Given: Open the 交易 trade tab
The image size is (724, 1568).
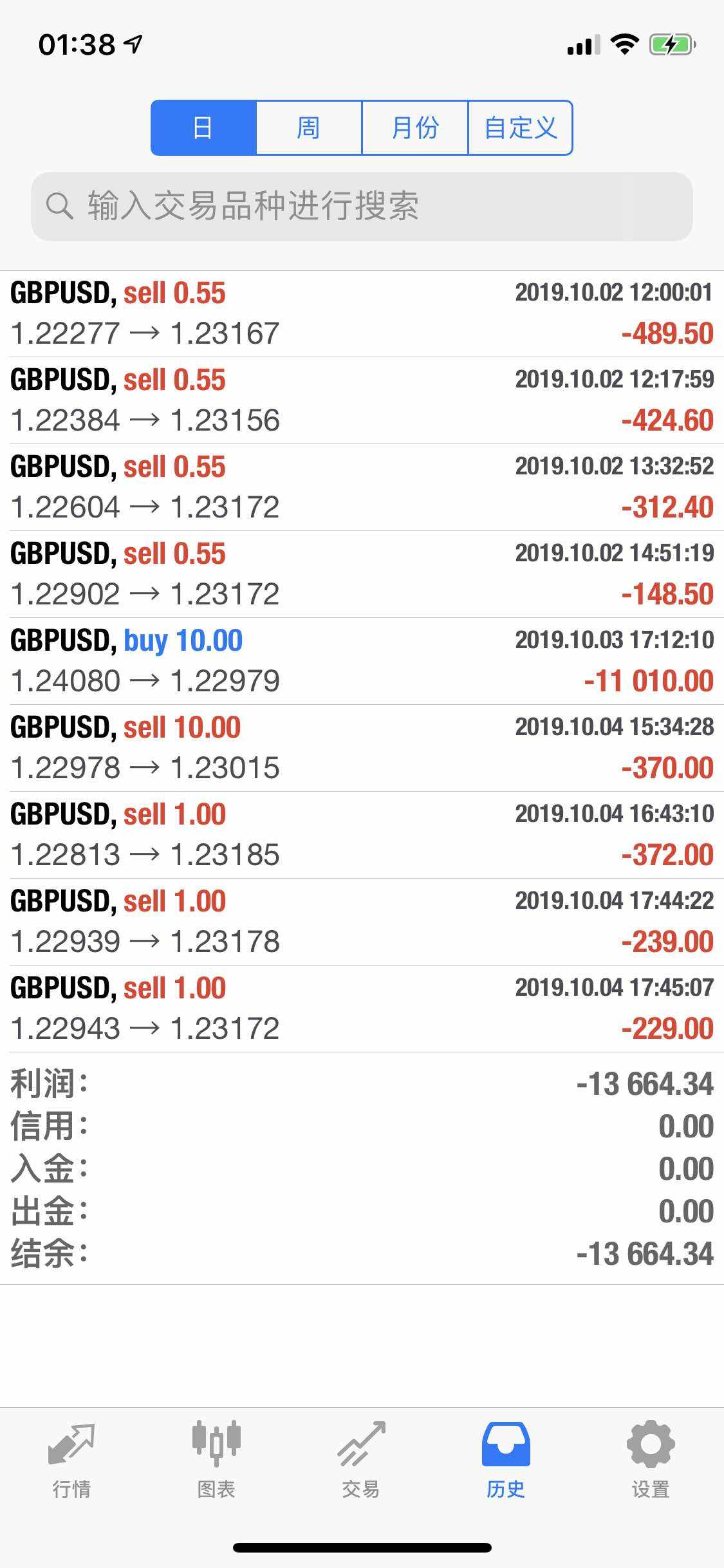Looking at the screenshot, I should 361,1460.
